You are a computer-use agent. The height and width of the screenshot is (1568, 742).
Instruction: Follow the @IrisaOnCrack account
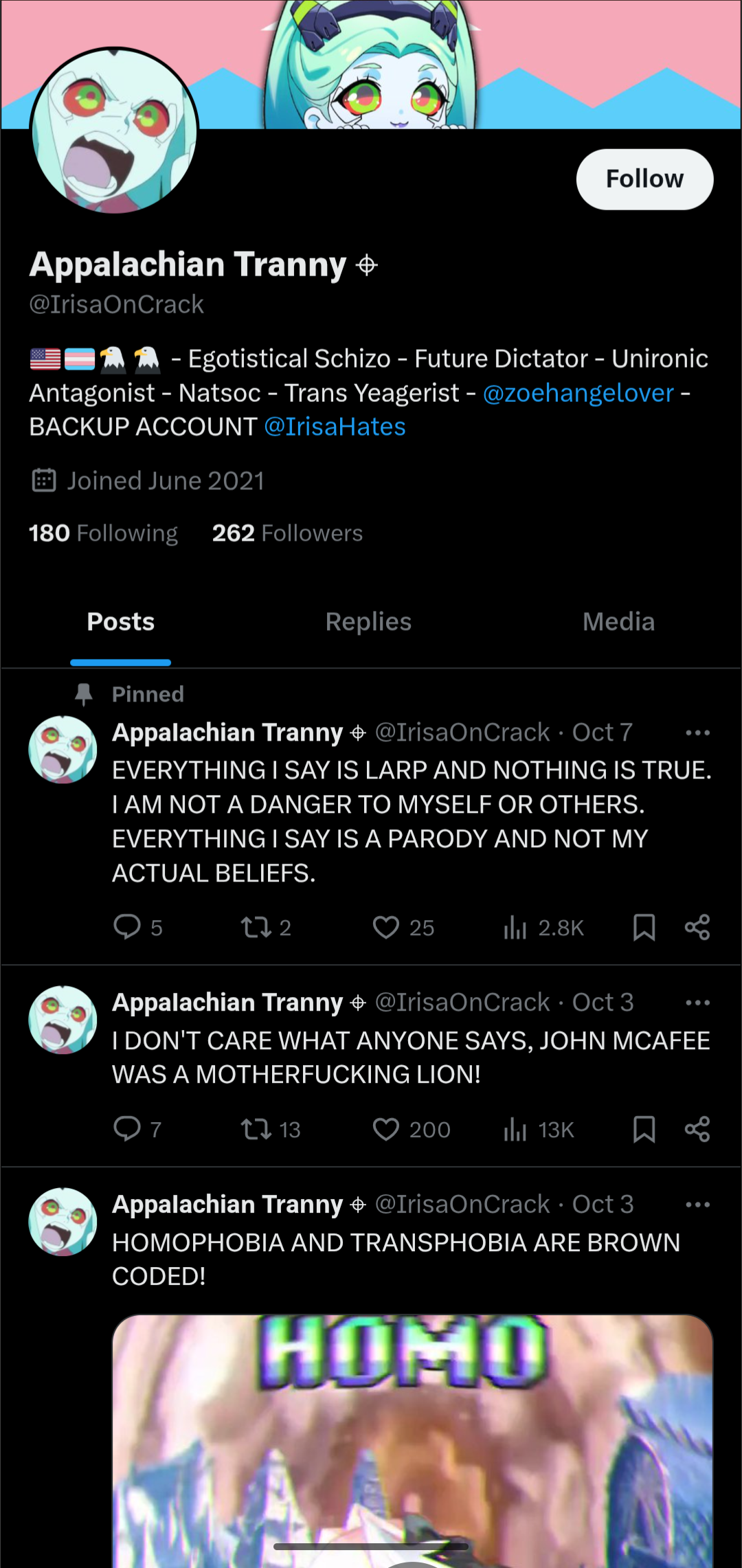(644, 179)
